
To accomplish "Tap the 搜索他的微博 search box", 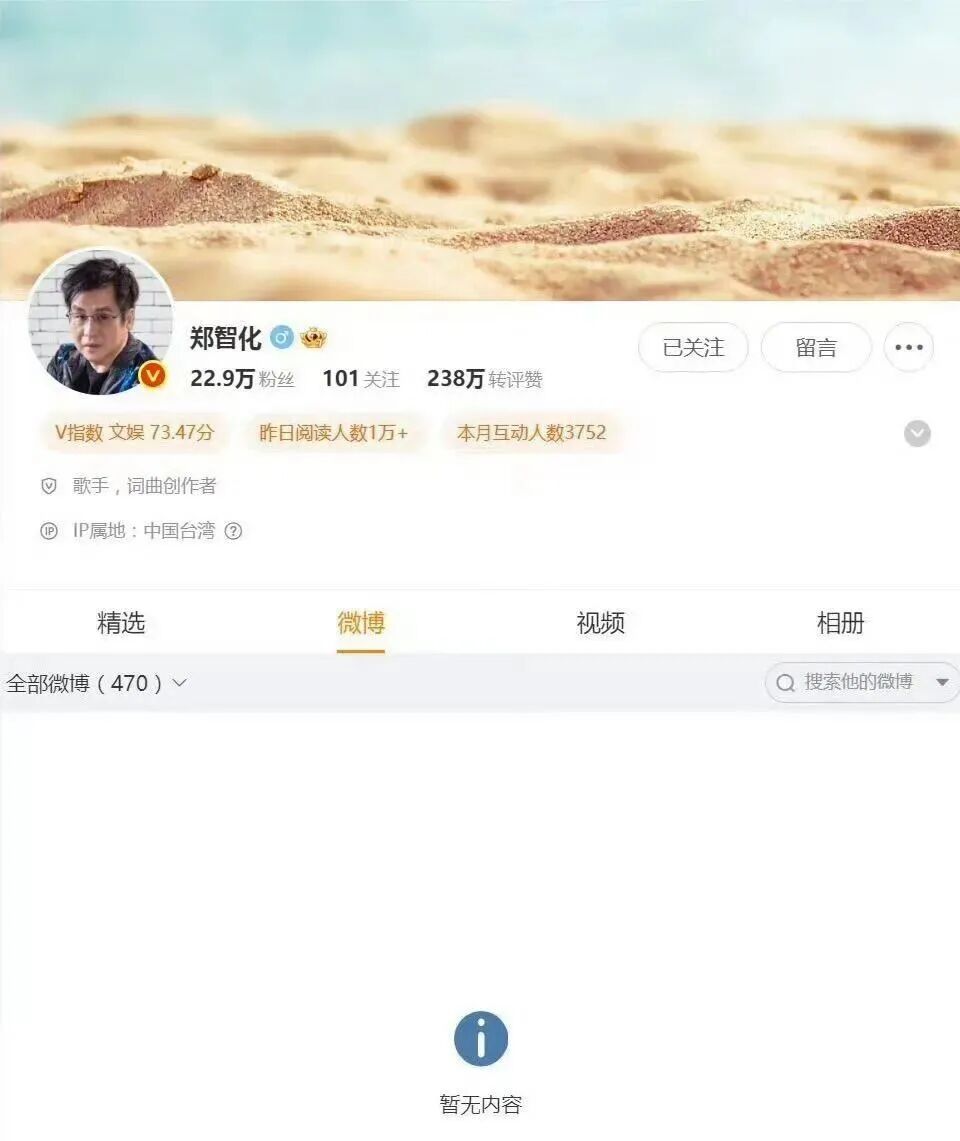I will 858,682.
